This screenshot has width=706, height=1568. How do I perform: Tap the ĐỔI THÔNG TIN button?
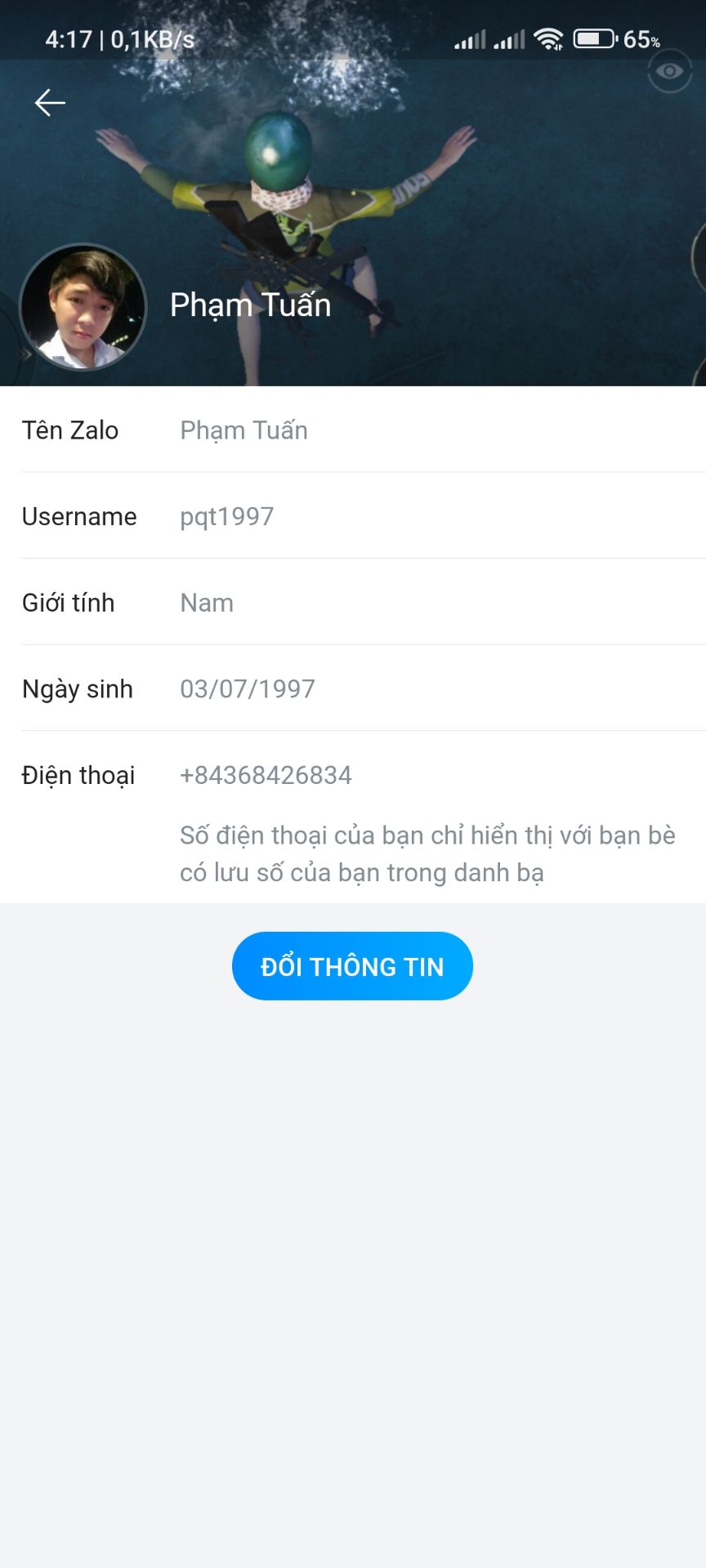(x=352, y=966)
